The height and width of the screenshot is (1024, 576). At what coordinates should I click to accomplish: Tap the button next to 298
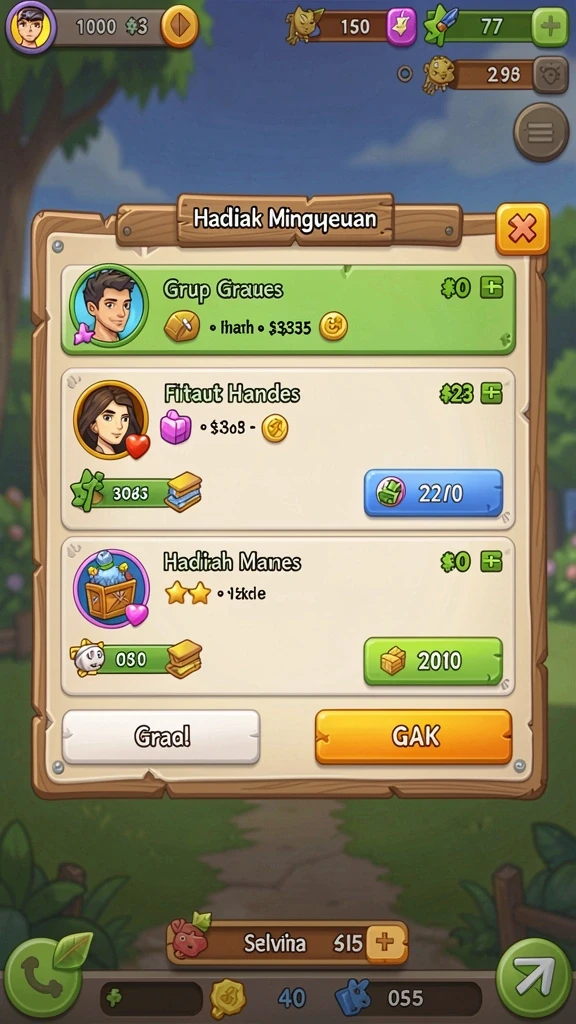[x=551, y=74]
